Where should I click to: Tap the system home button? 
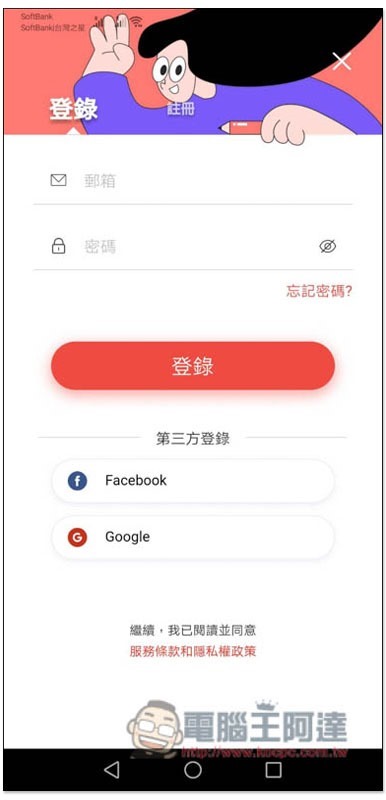click(193, 770)
